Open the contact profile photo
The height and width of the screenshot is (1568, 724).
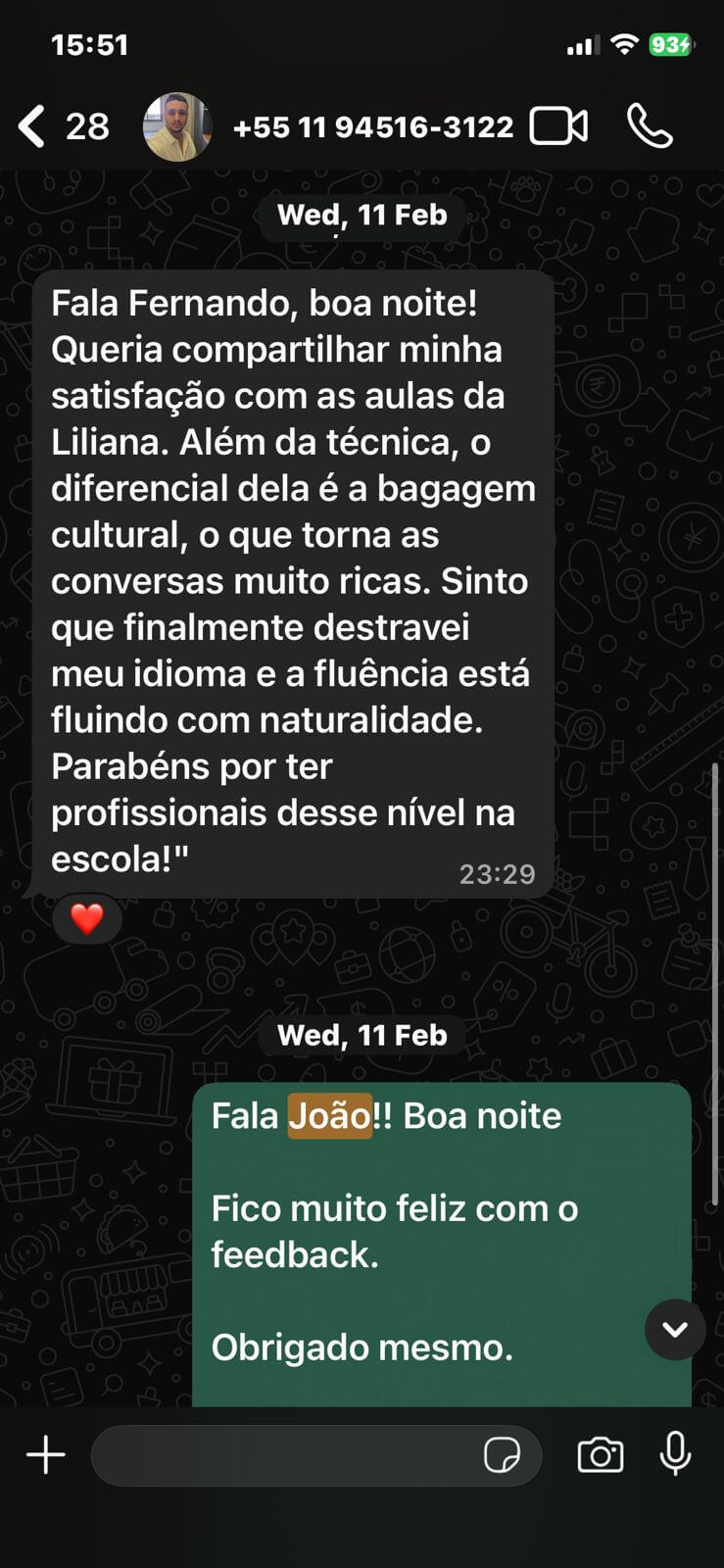(177, 126)
